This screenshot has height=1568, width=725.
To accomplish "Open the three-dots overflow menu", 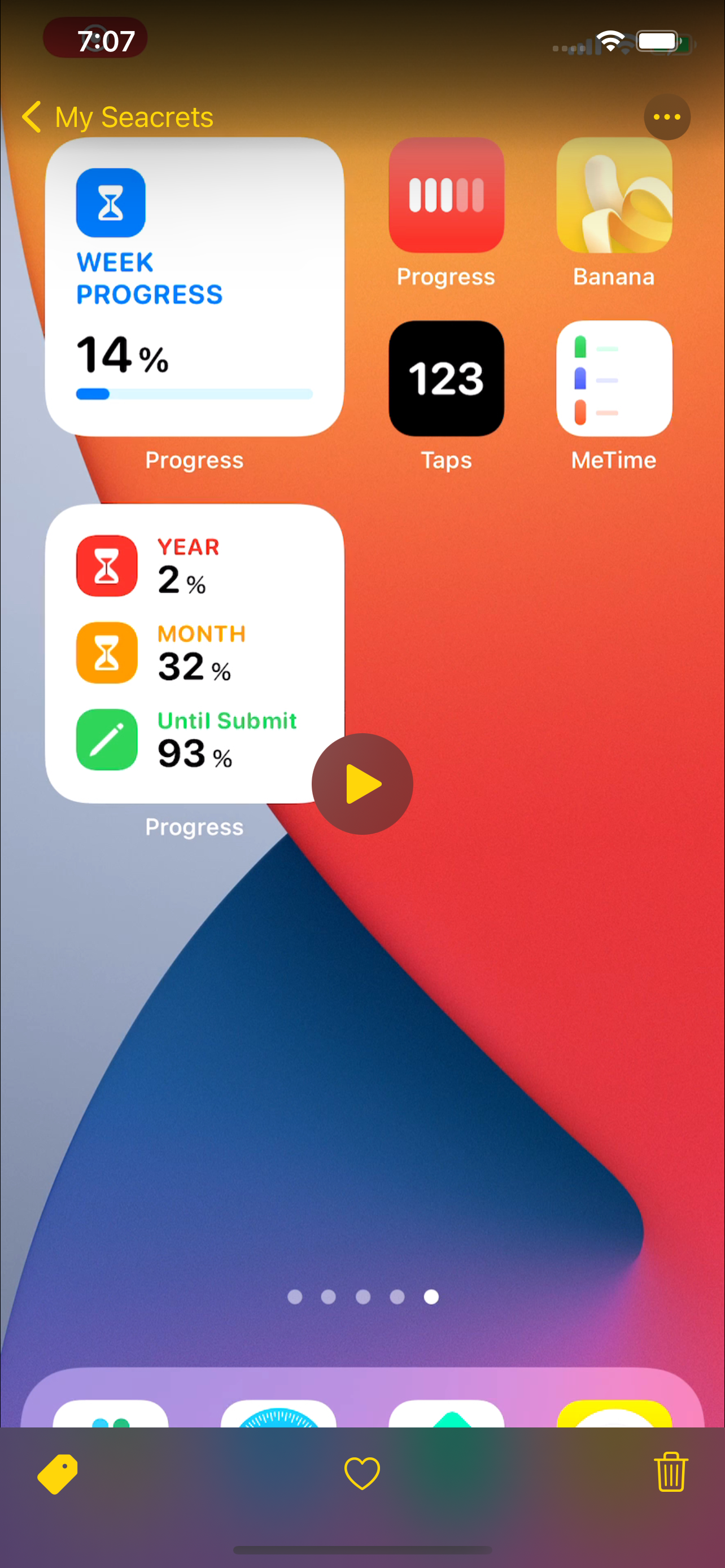I will pyautogui.click(x=667, y=117).
